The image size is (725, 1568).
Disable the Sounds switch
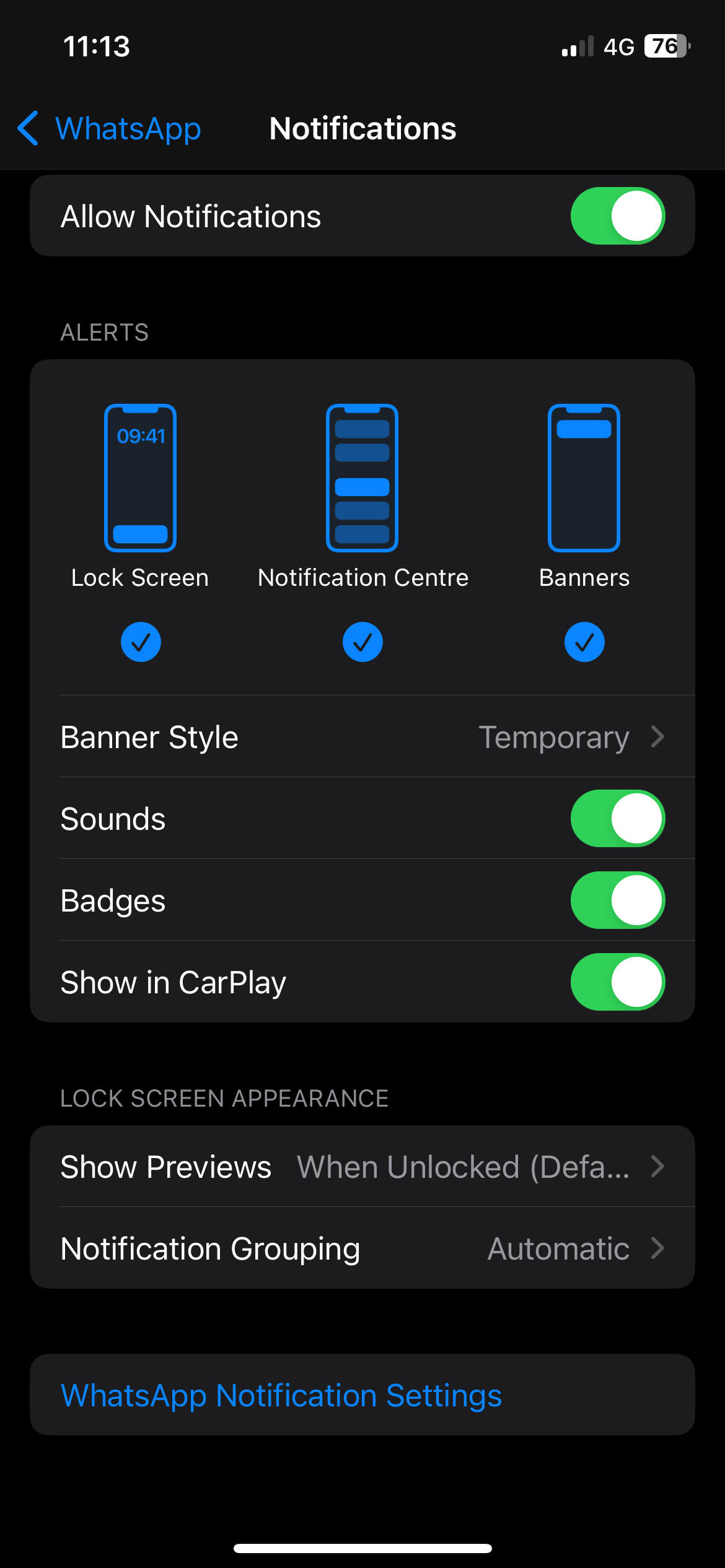(617, 819)
